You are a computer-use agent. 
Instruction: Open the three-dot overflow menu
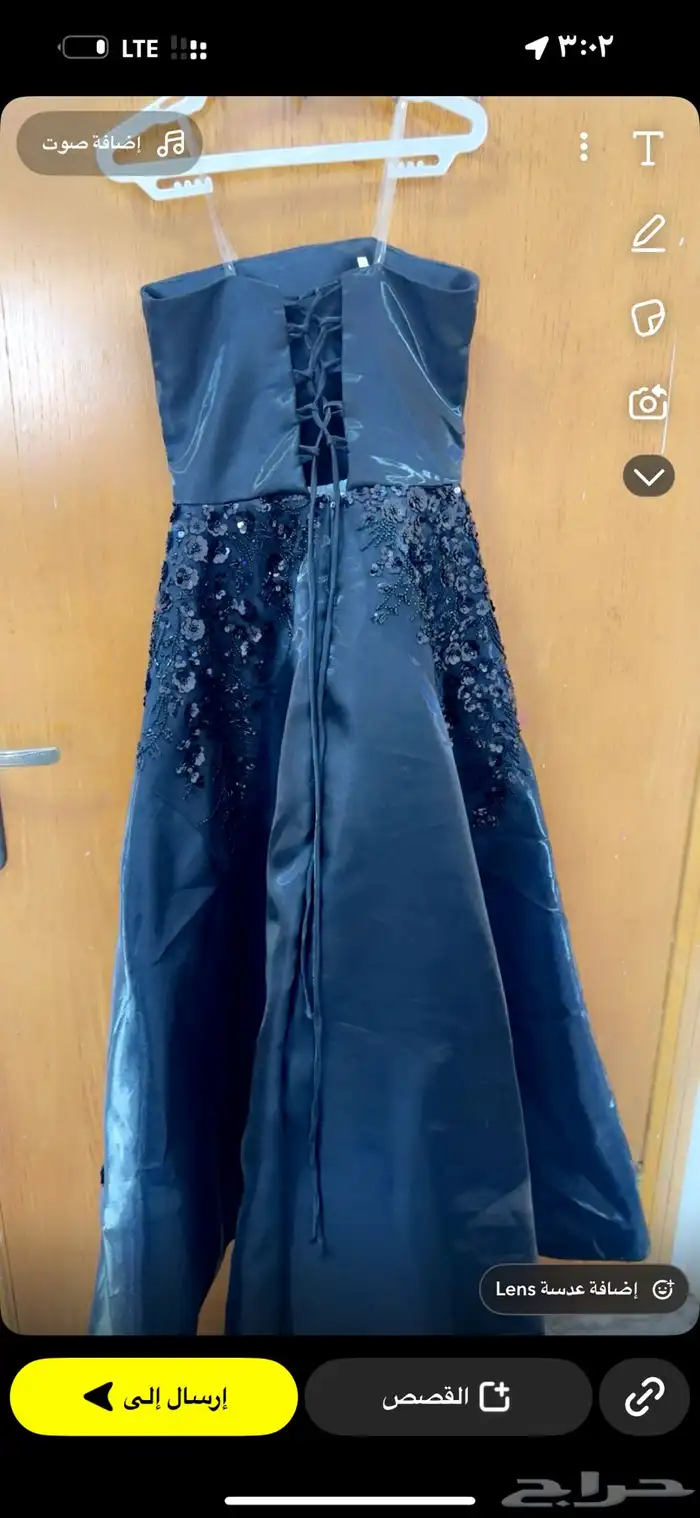coord(584,148)
